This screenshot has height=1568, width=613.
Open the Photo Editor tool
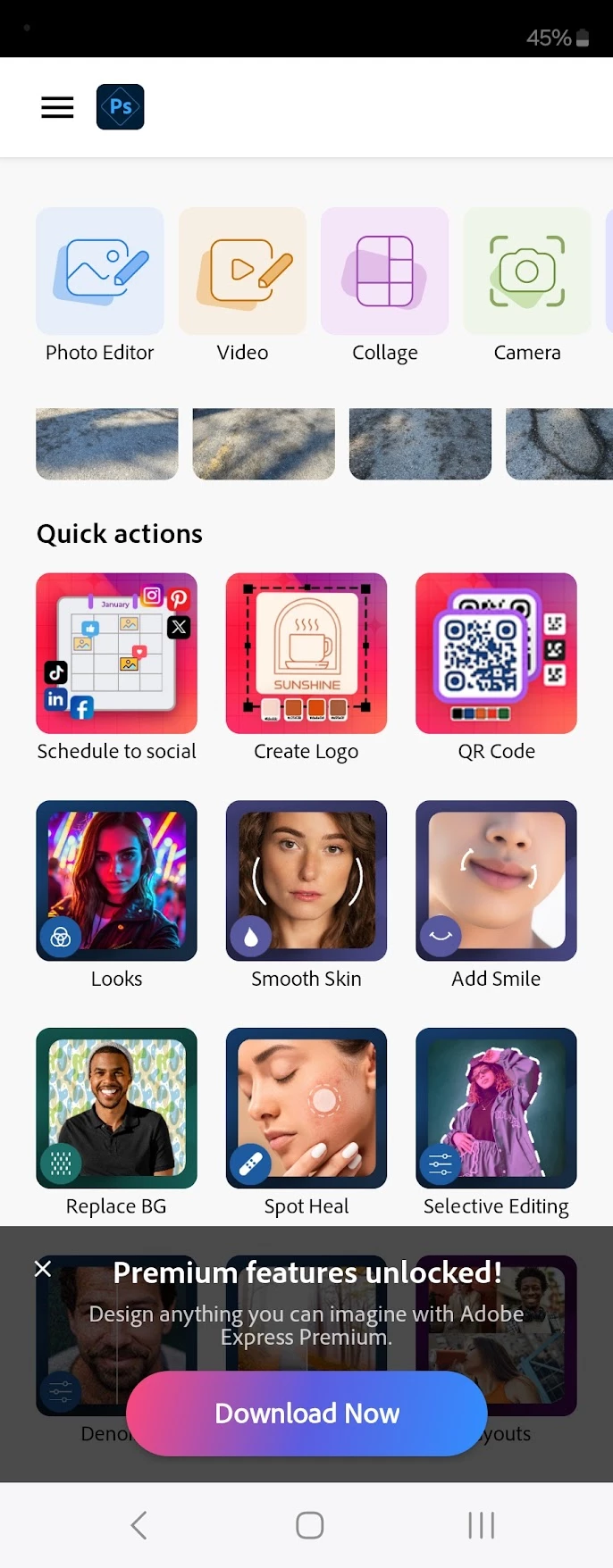coord(100,271)
